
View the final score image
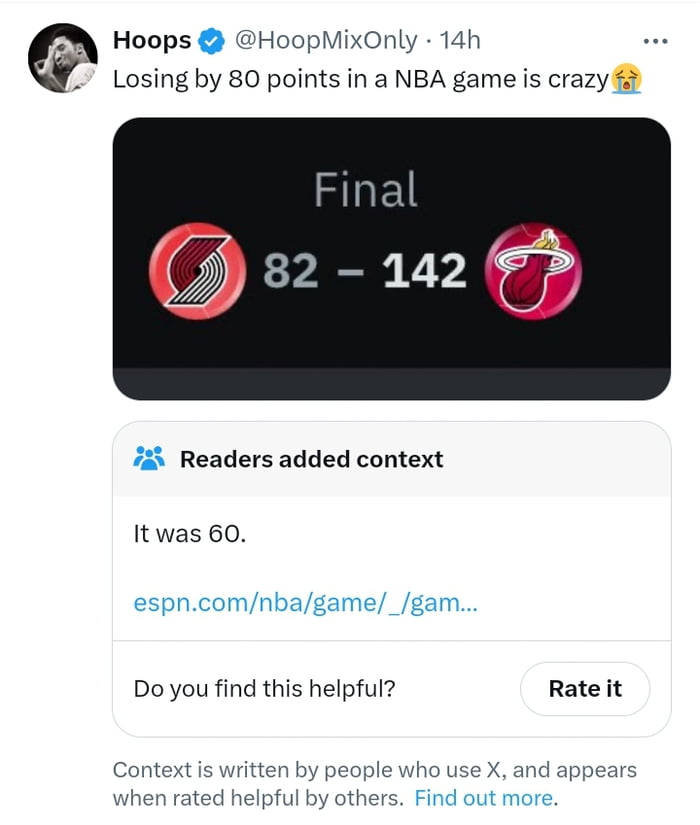391,258
